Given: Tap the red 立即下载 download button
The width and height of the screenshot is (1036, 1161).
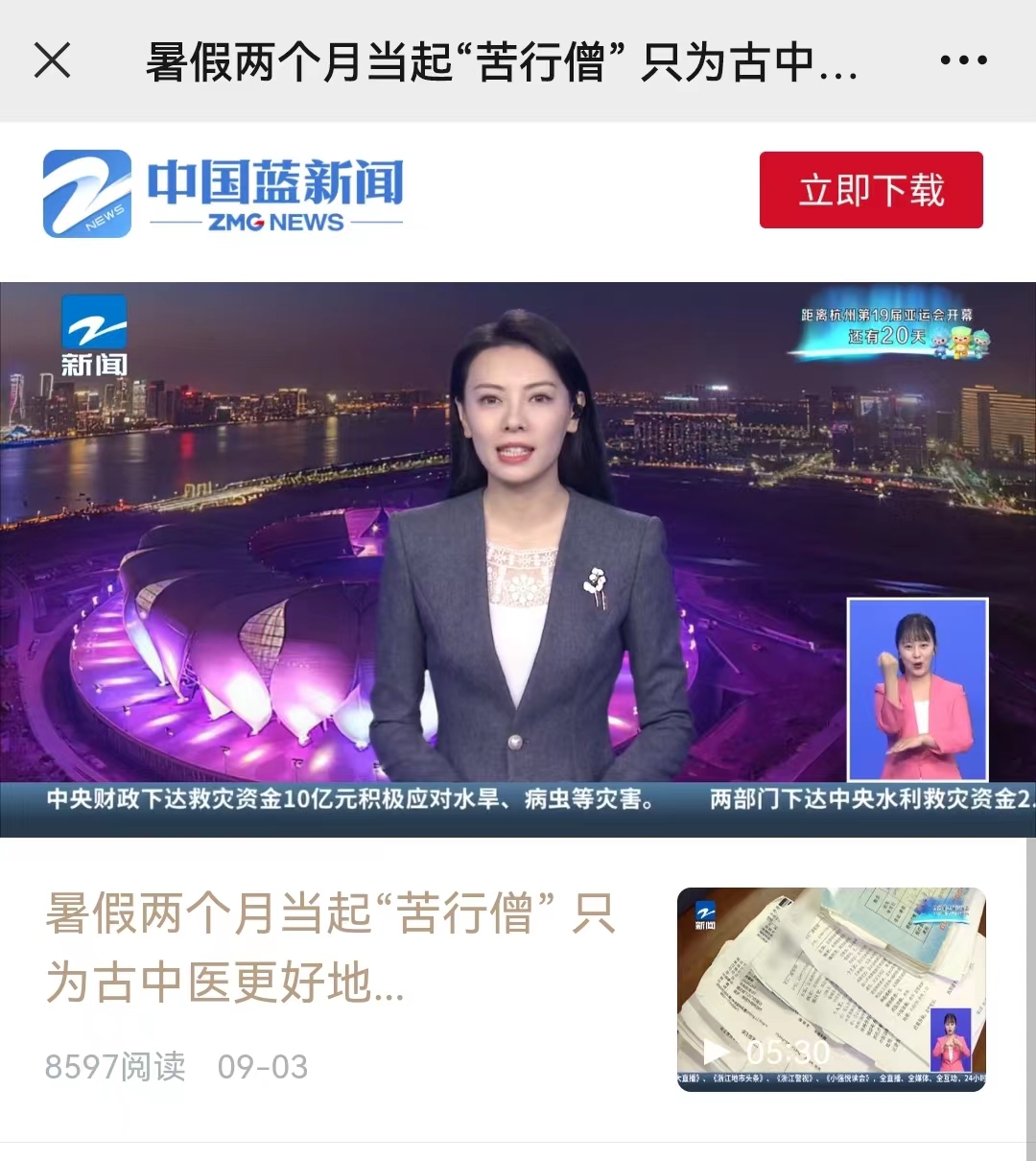Looking at the screenshot, I should point(871,190).
